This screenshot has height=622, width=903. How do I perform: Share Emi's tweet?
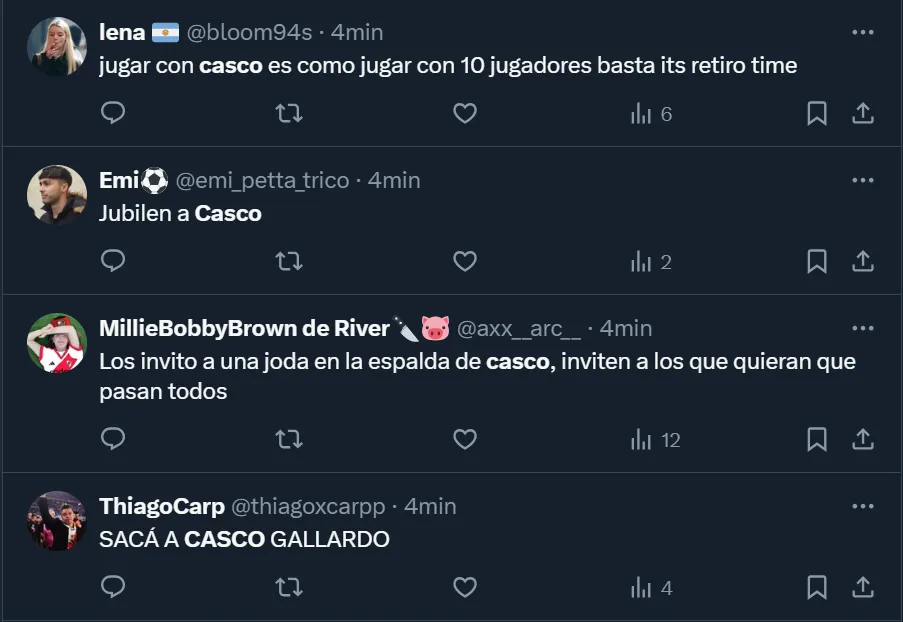pyautogui.click(x=862, y=262)
